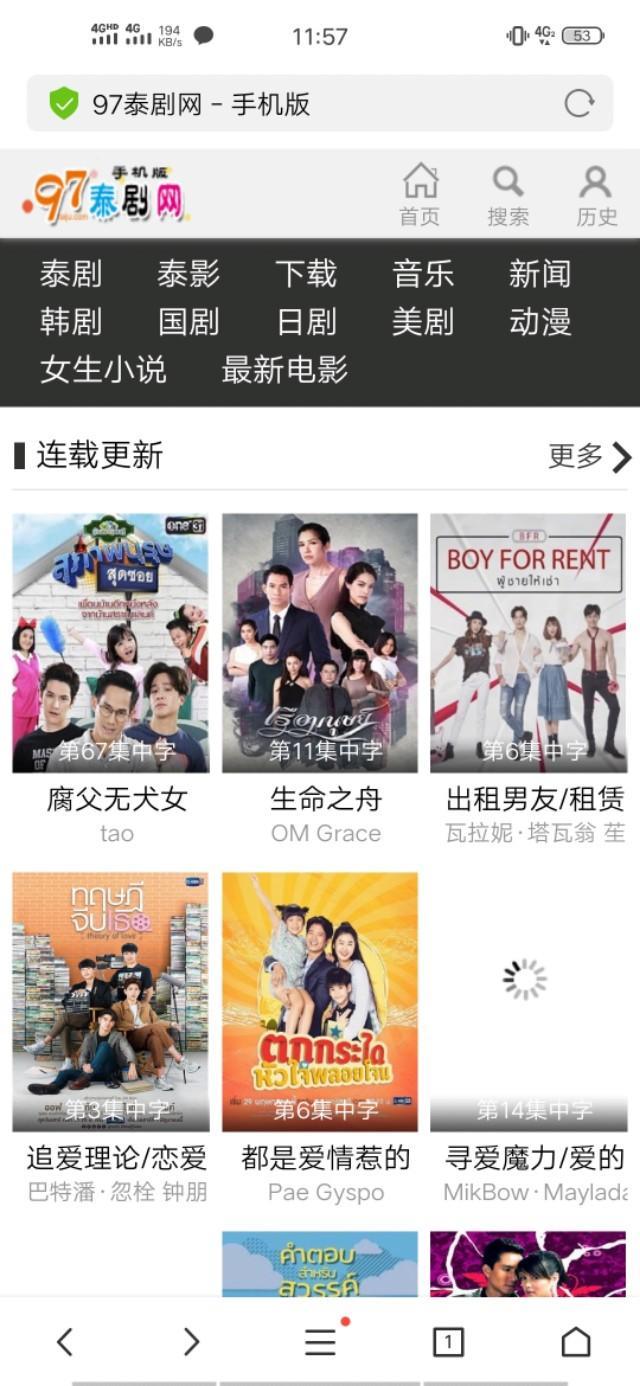The image size is (640, 1386).
Task: Open the 音乐 section
Action: pyautogui.click(x=423, y=274)
